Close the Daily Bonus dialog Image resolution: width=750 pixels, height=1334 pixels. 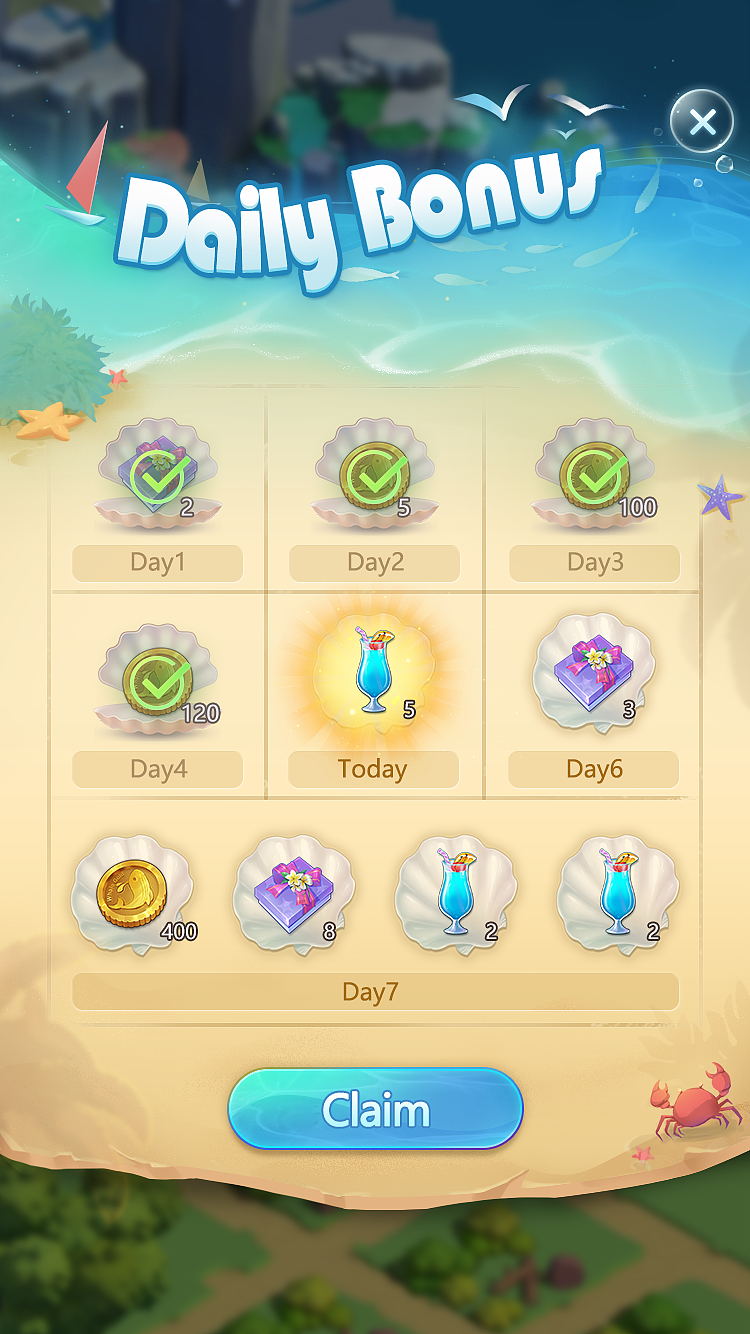click(703, 123)
